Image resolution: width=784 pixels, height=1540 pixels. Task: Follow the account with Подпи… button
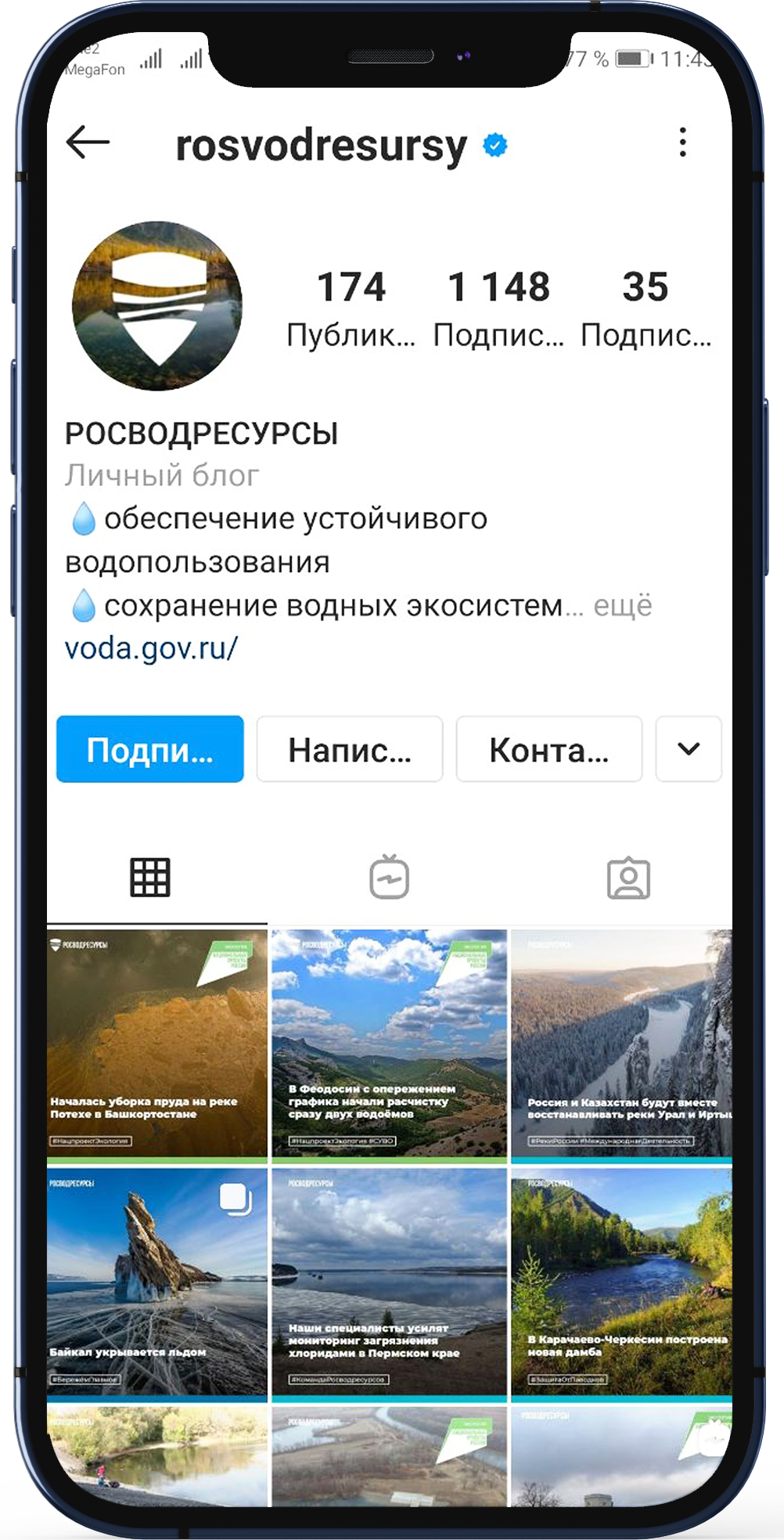pos(150,749)
